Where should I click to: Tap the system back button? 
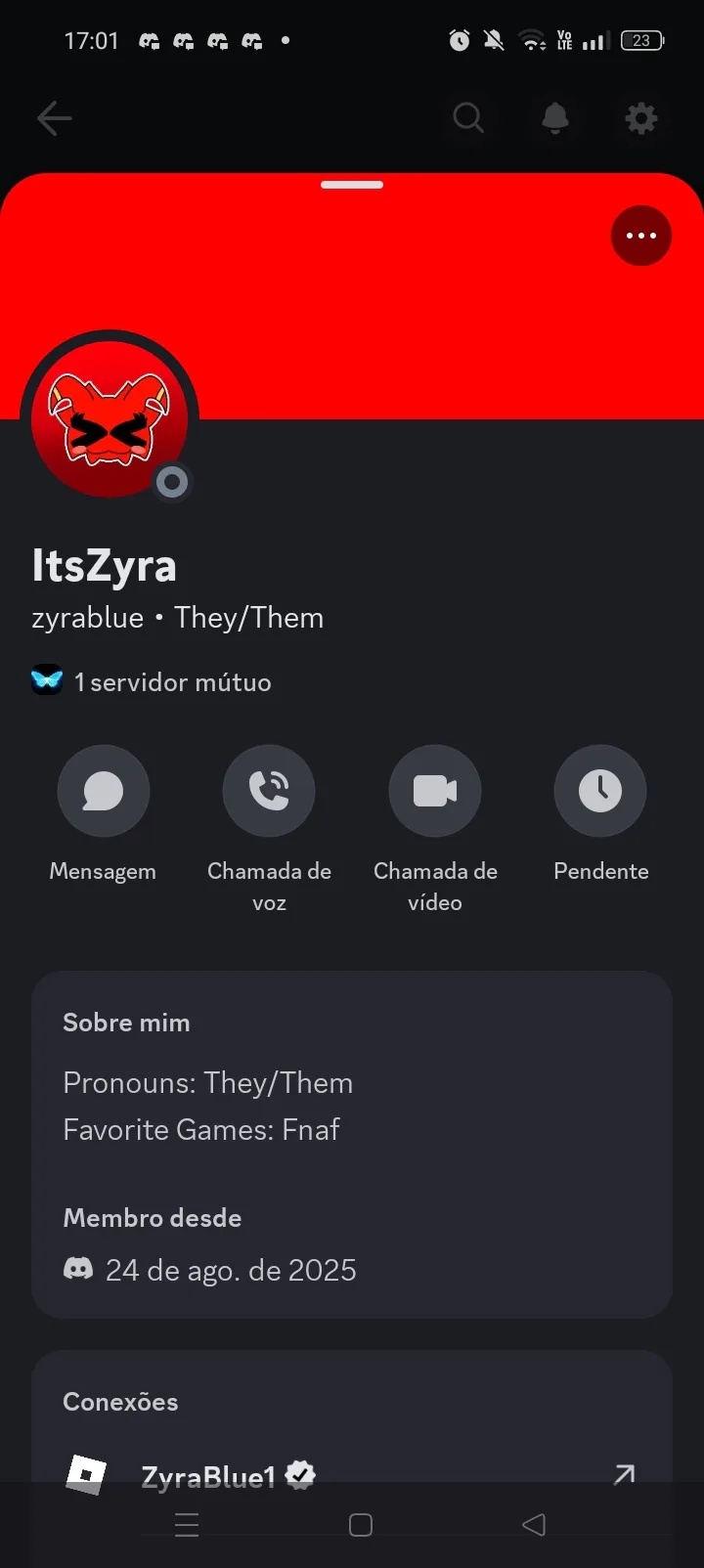click(x=534, y=1525)
